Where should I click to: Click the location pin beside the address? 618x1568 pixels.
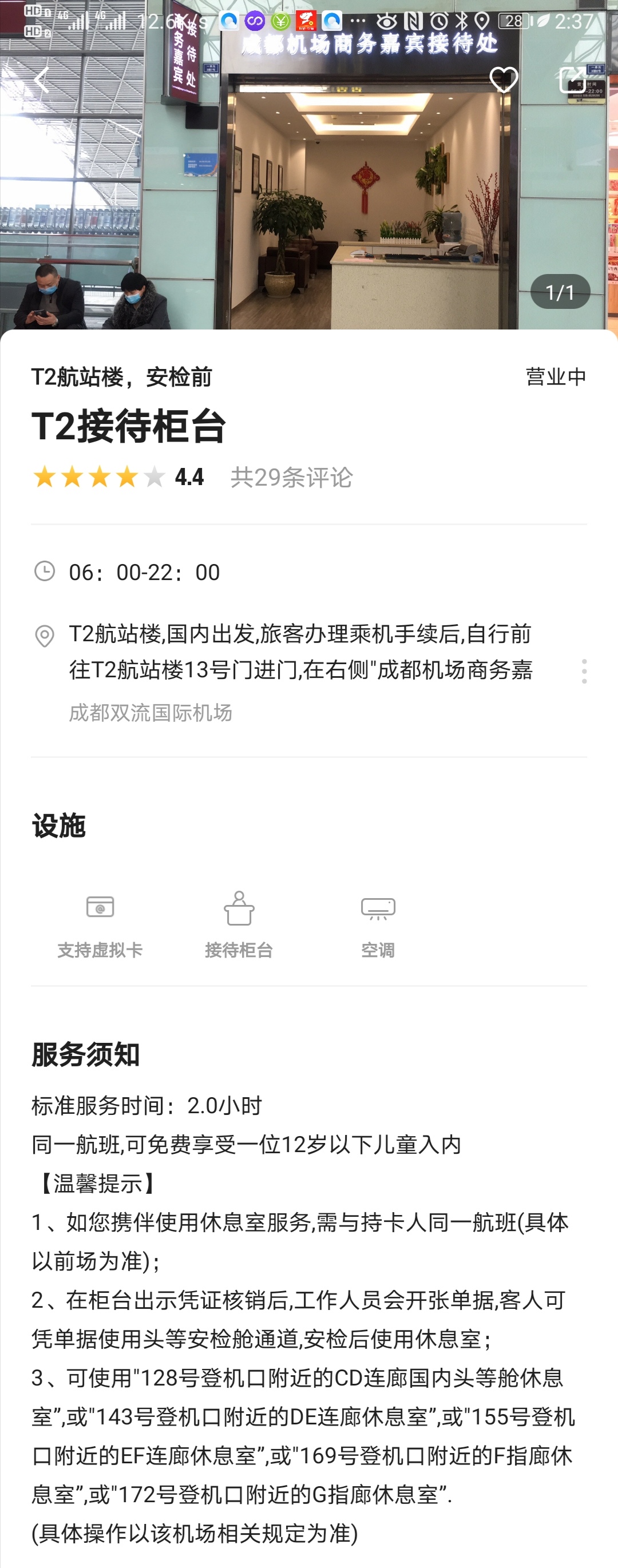pos(43,637)
